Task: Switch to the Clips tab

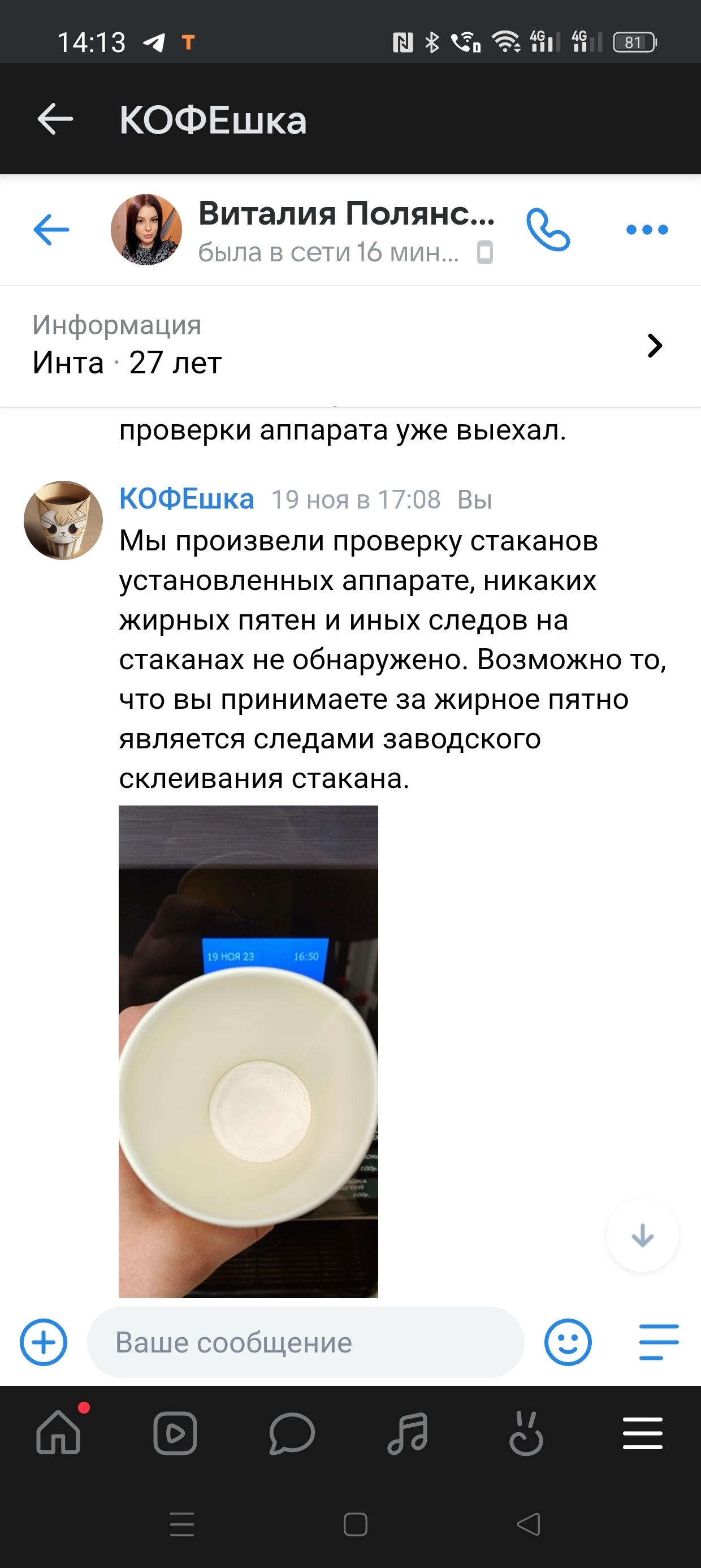Action: (x=526, y=1433)
